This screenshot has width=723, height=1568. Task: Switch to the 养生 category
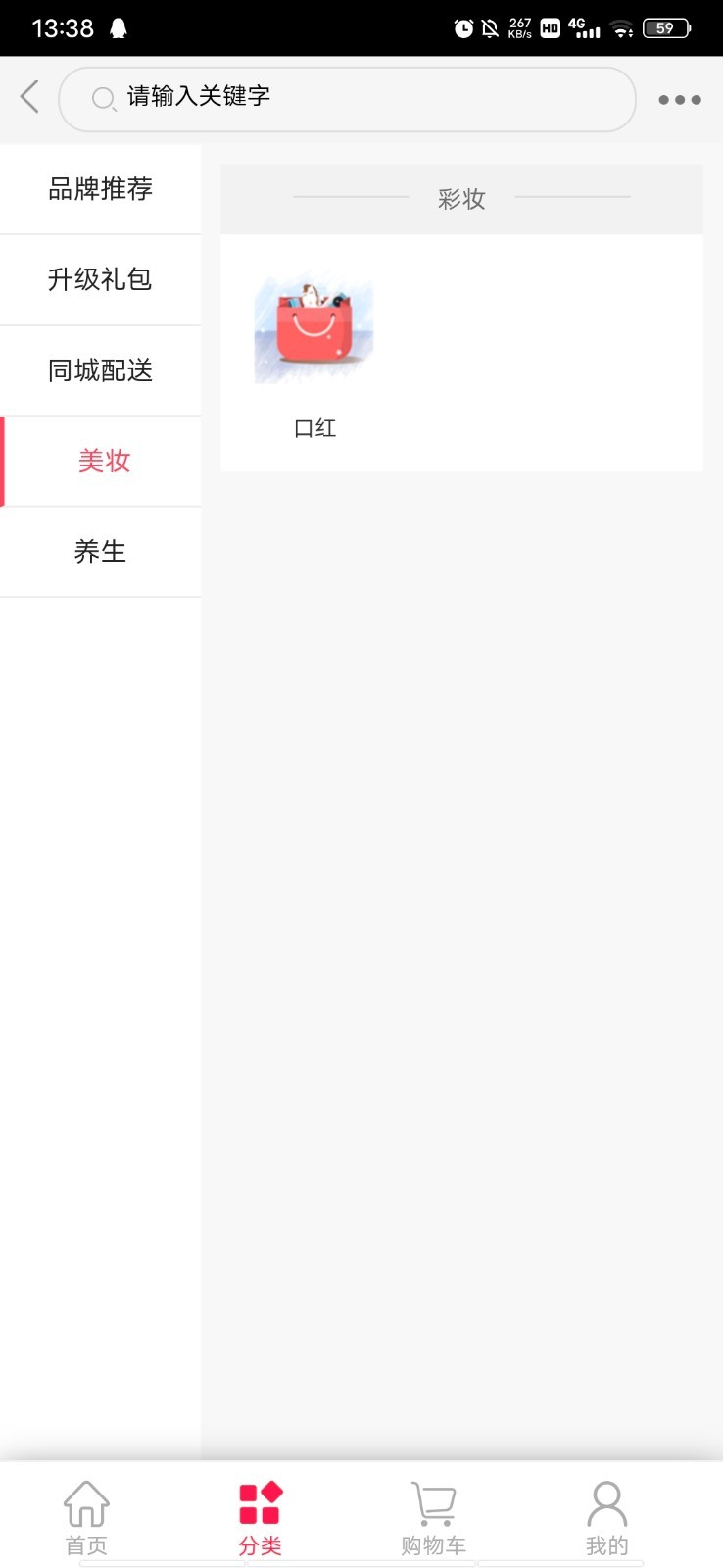coord(101,552)
